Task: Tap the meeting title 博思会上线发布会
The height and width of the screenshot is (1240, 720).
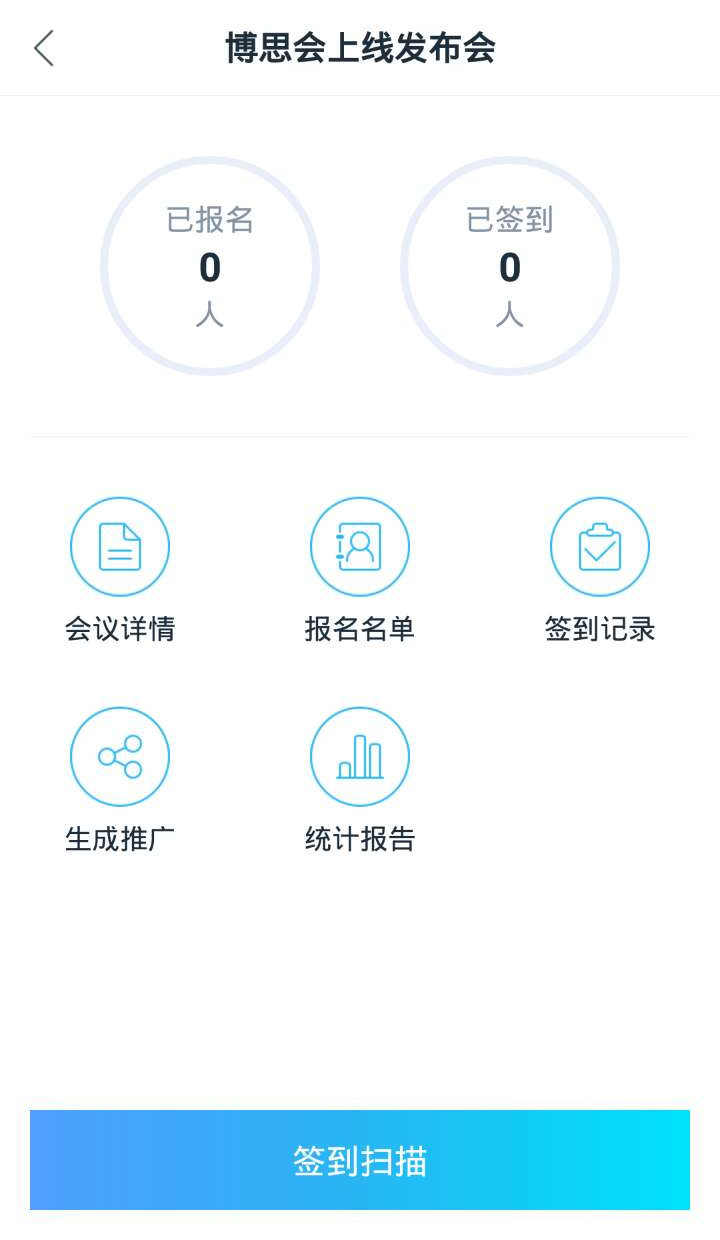Action: pyautogui.click(x=360, y=48)
